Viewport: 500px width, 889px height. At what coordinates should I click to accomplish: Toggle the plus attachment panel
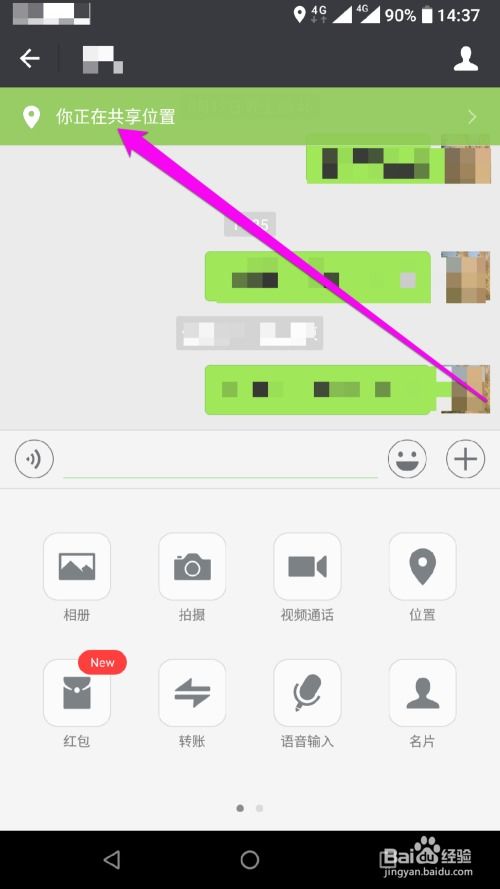coord(465,459)
